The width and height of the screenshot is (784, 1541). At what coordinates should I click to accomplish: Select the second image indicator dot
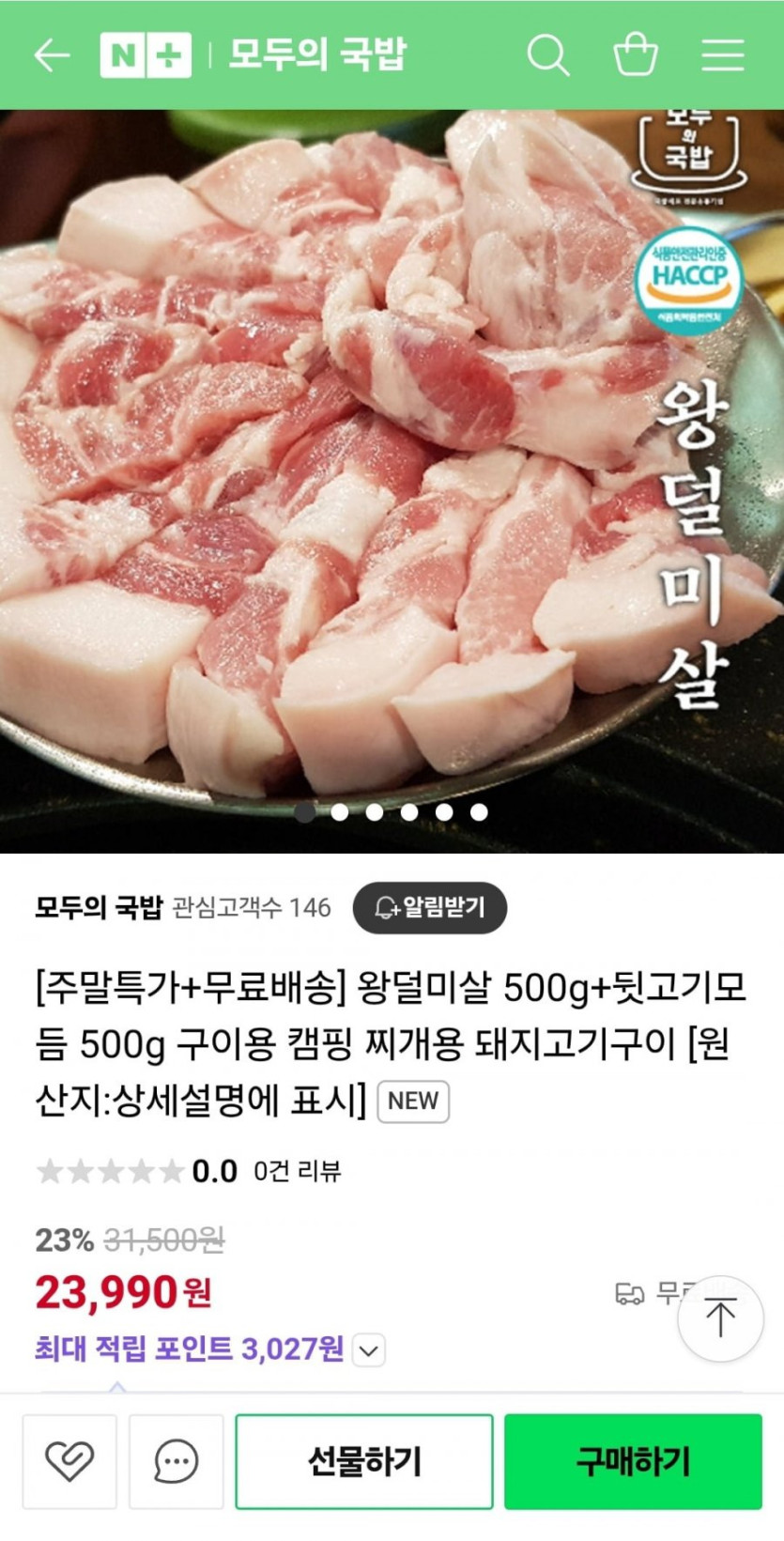[x=340, y=812]
